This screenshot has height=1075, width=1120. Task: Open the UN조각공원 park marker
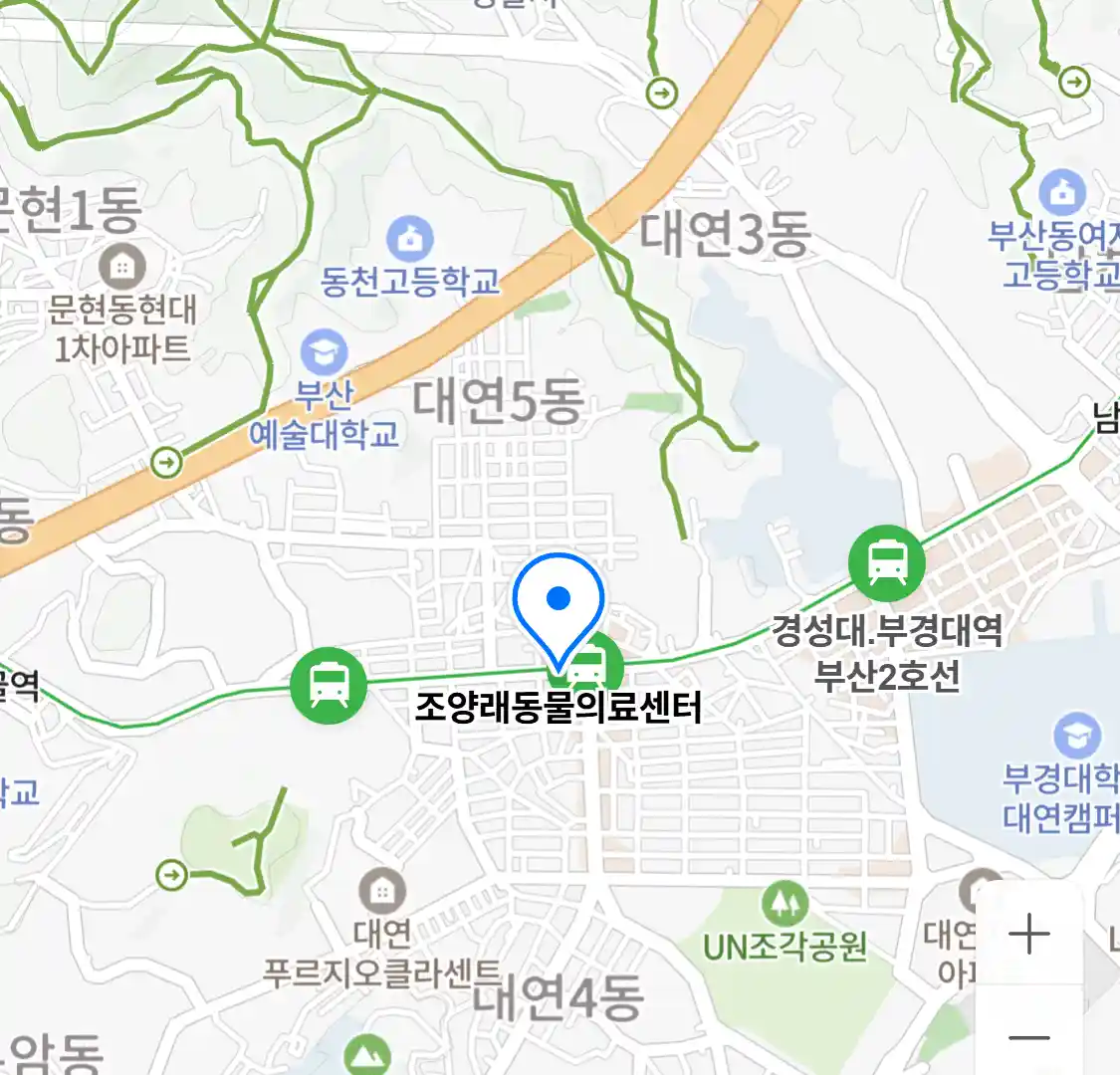pyautogui.click(x=785, y=905)
